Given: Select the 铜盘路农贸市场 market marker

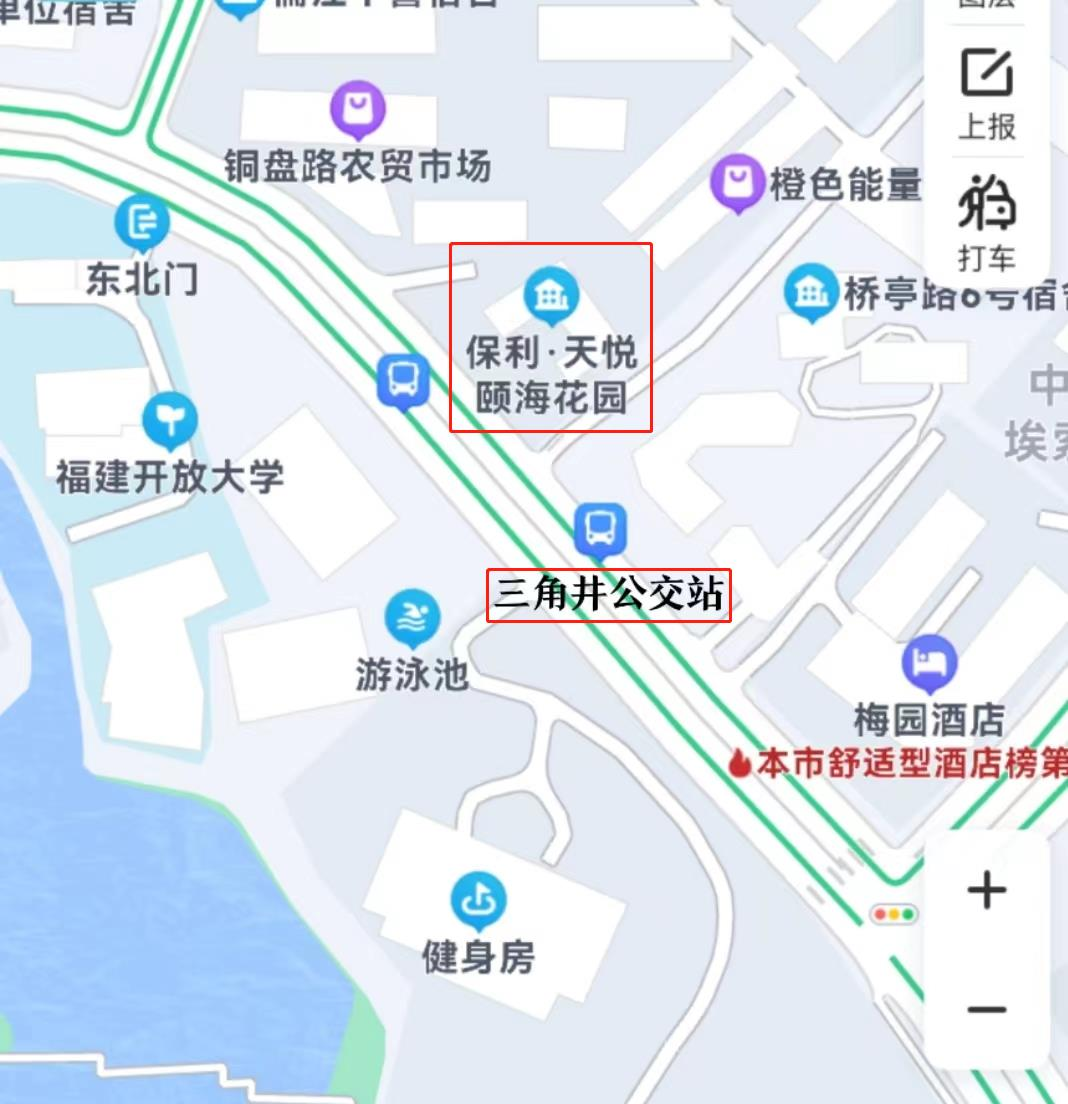Looking at the screenshot, I should pos(358,110).
